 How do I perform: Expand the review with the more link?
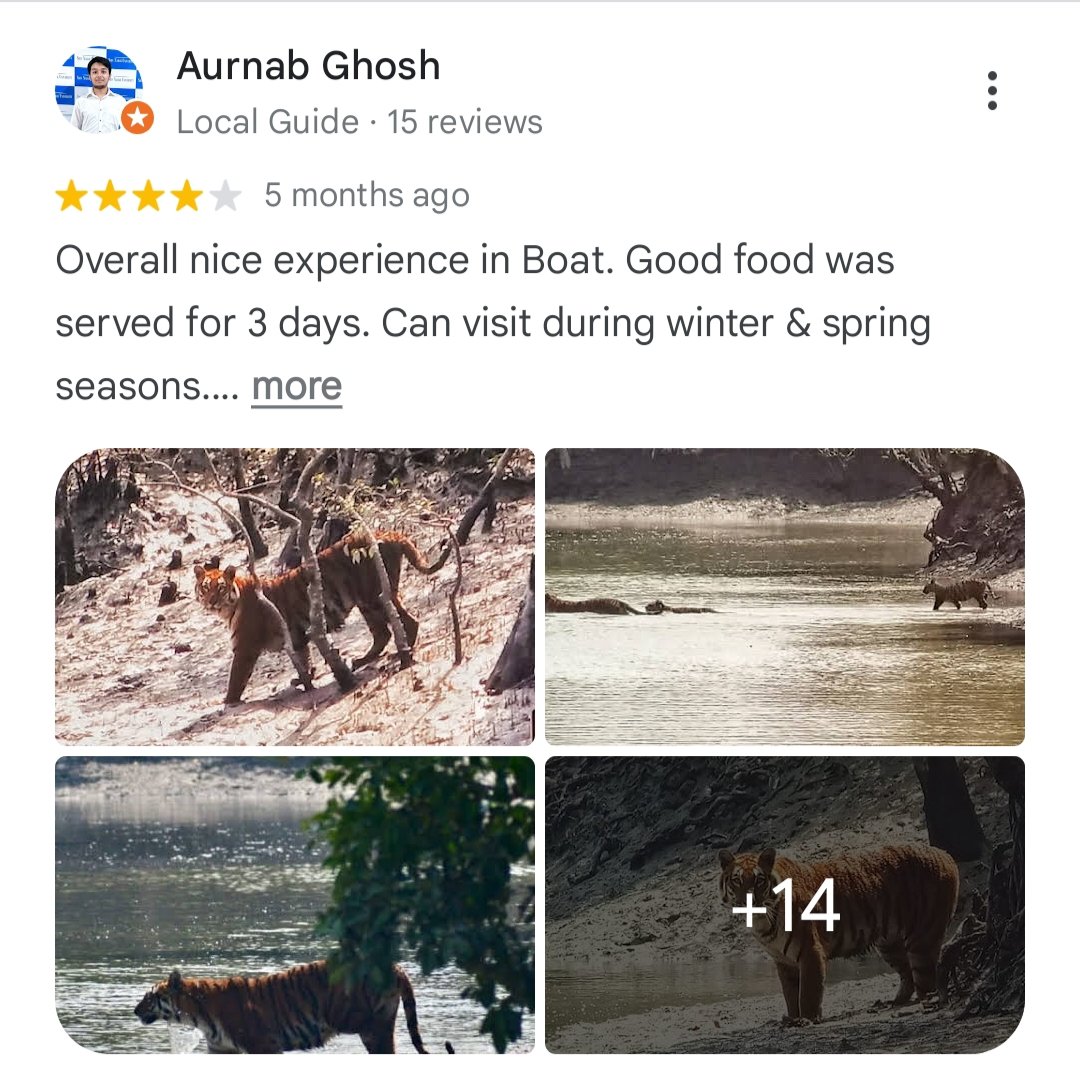coord(296,387)
